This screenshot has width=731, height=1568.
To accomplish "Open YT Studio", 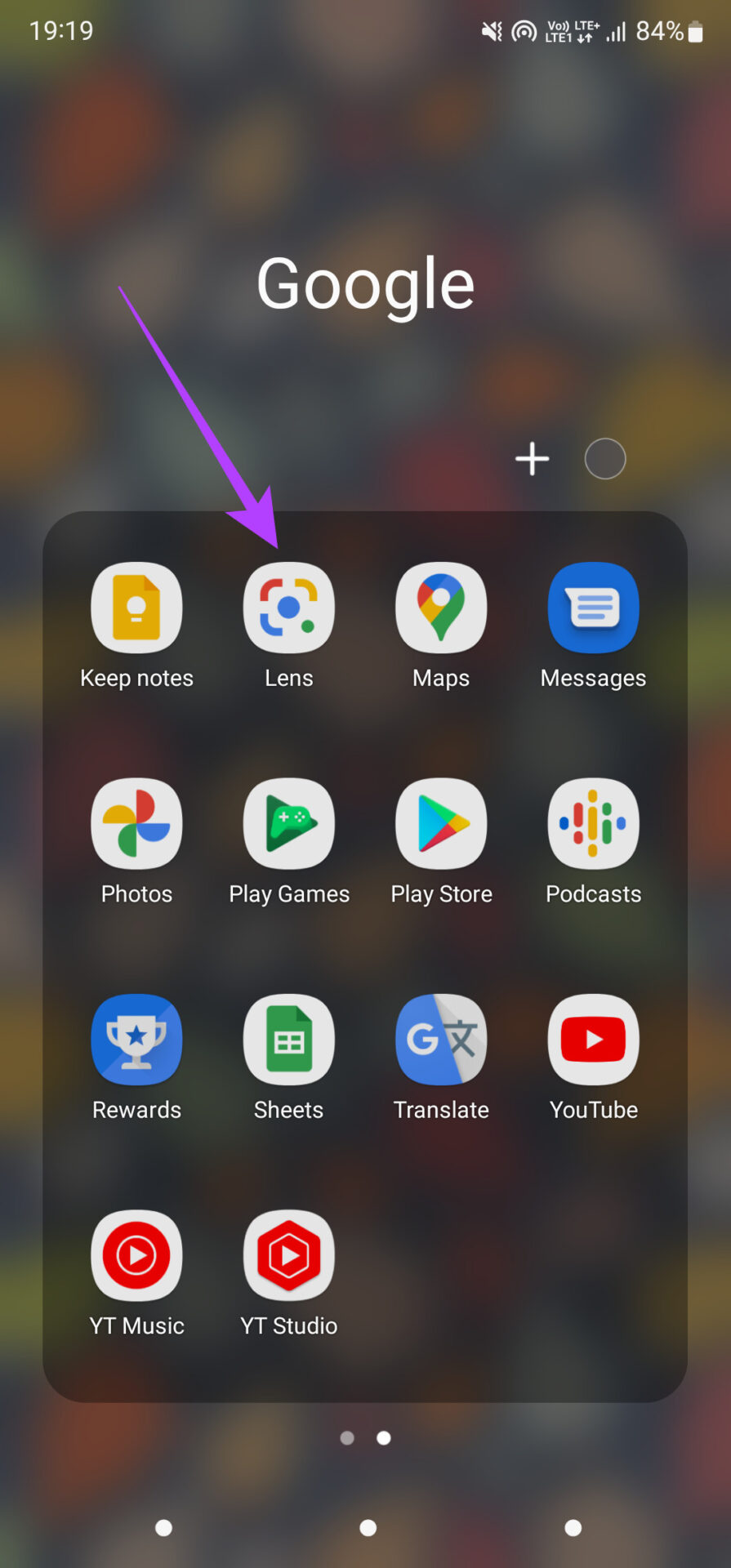I will [x=288, y=1255].
